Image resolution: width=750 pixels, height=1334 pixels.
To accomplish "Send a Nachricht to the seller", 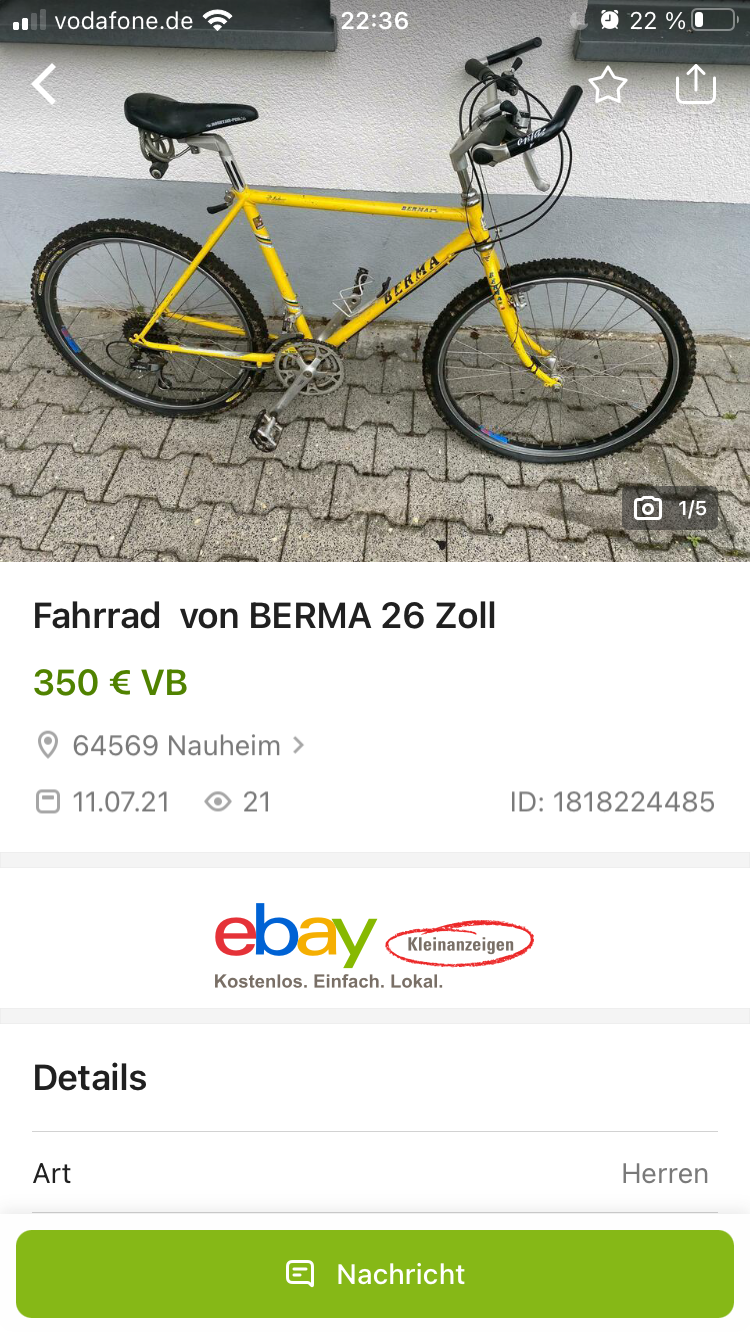I will (x=375, y=1273).
